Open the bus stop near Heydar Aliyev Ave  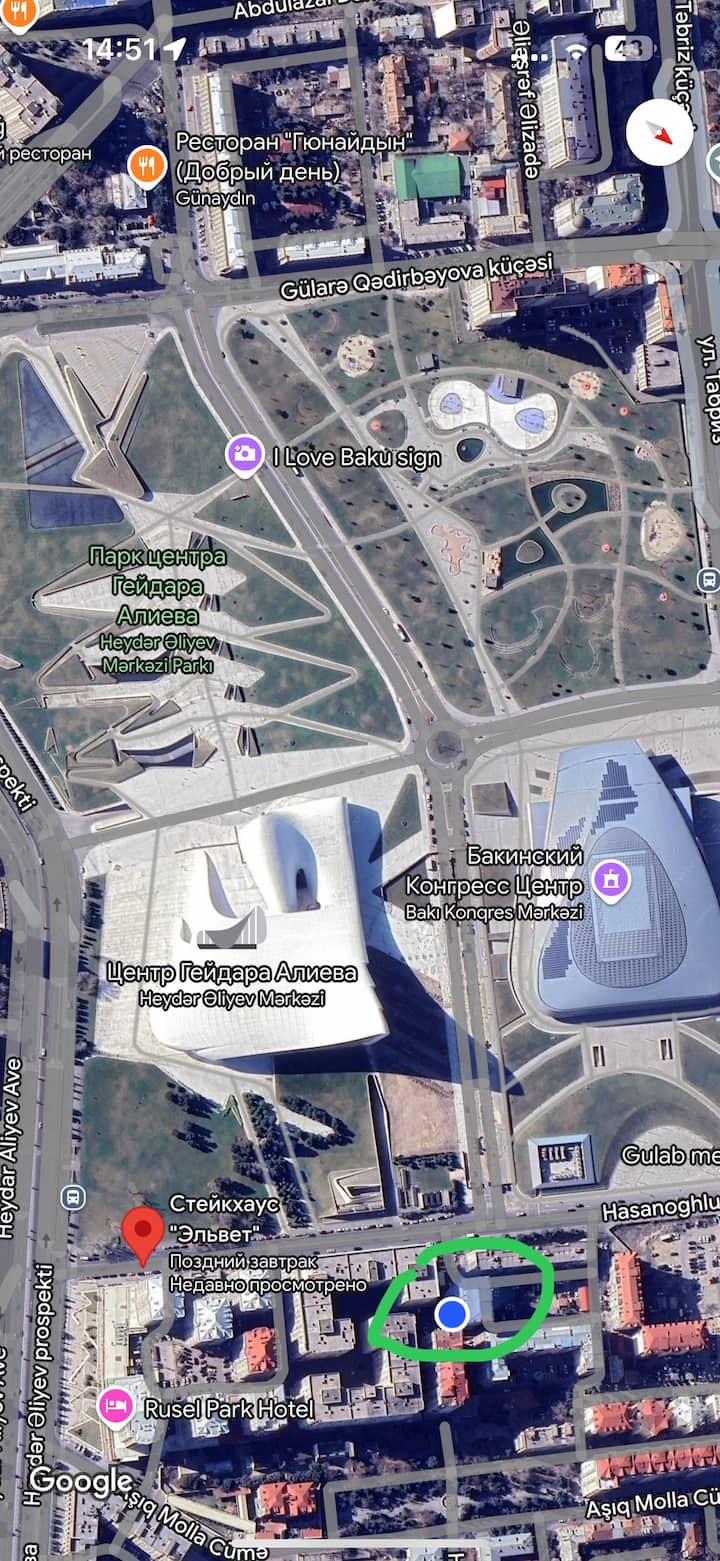point(73,1196)
